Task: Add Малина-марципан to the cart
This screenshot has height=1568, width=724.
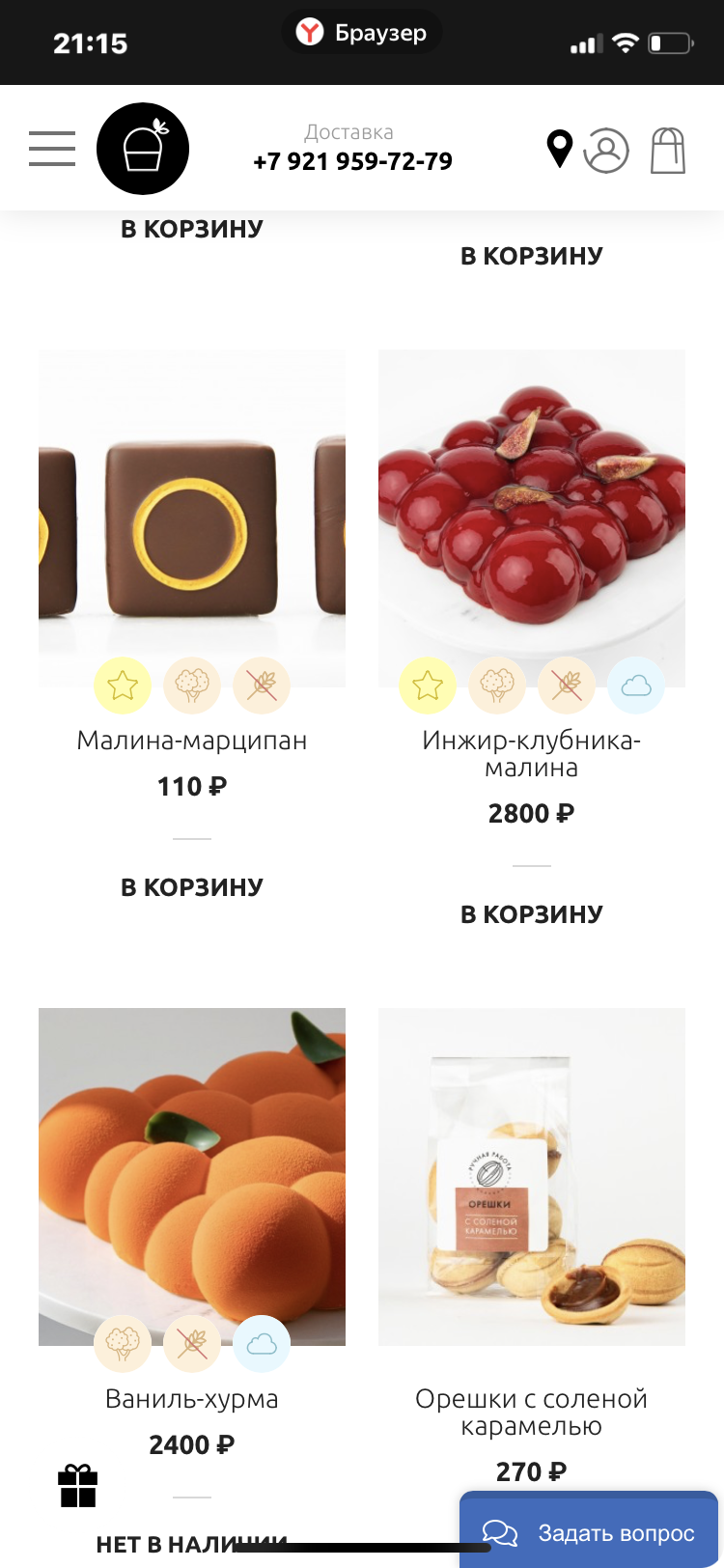Action: point(192,887)
